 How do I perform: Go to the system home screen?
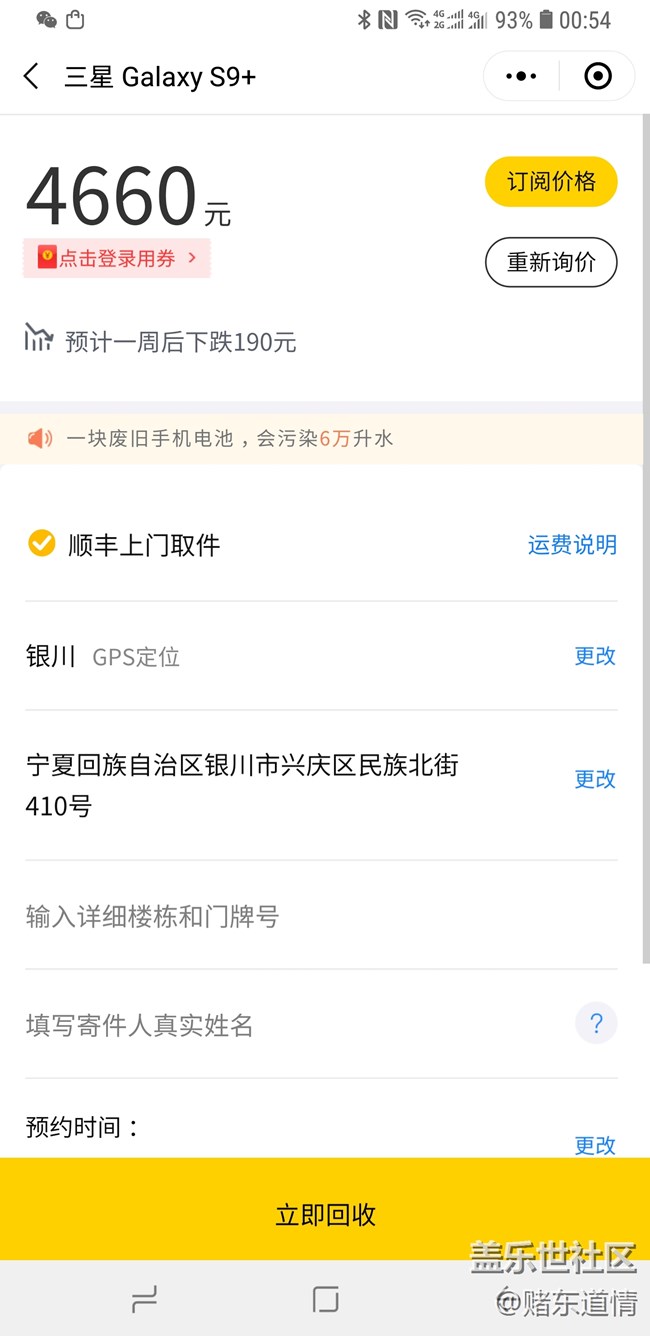click(325, 1300)
